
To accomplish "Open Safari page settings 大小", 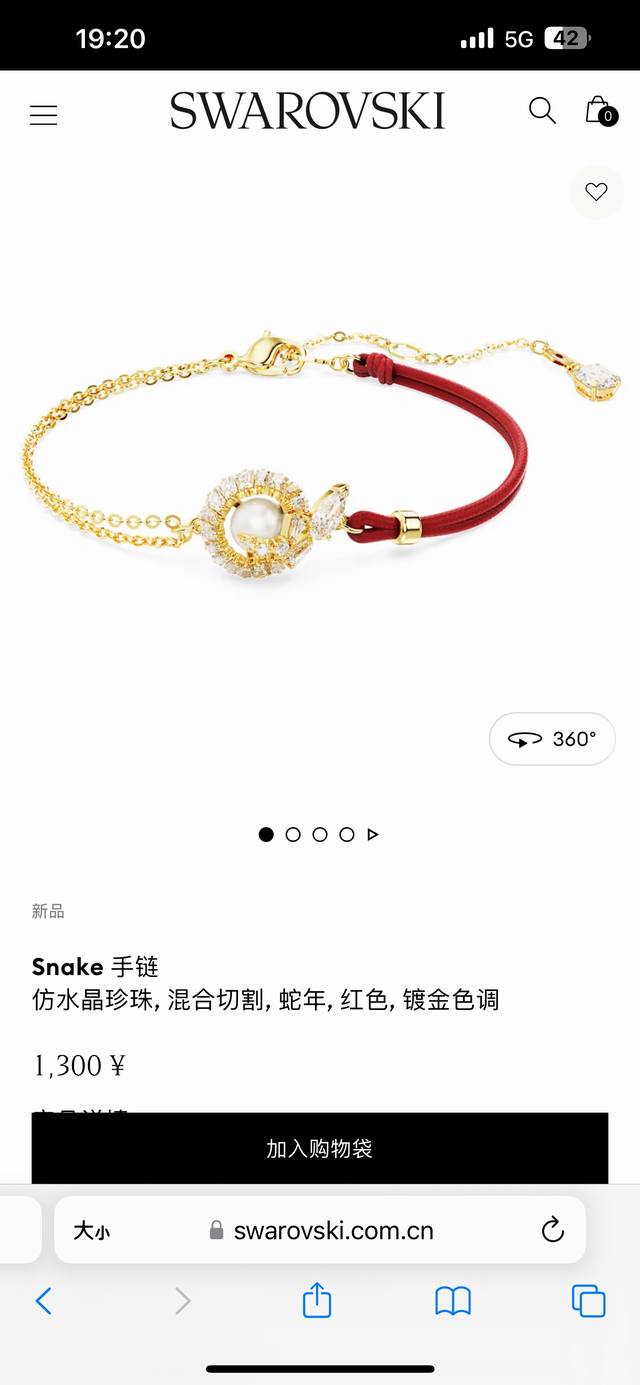I will 91,1231.
